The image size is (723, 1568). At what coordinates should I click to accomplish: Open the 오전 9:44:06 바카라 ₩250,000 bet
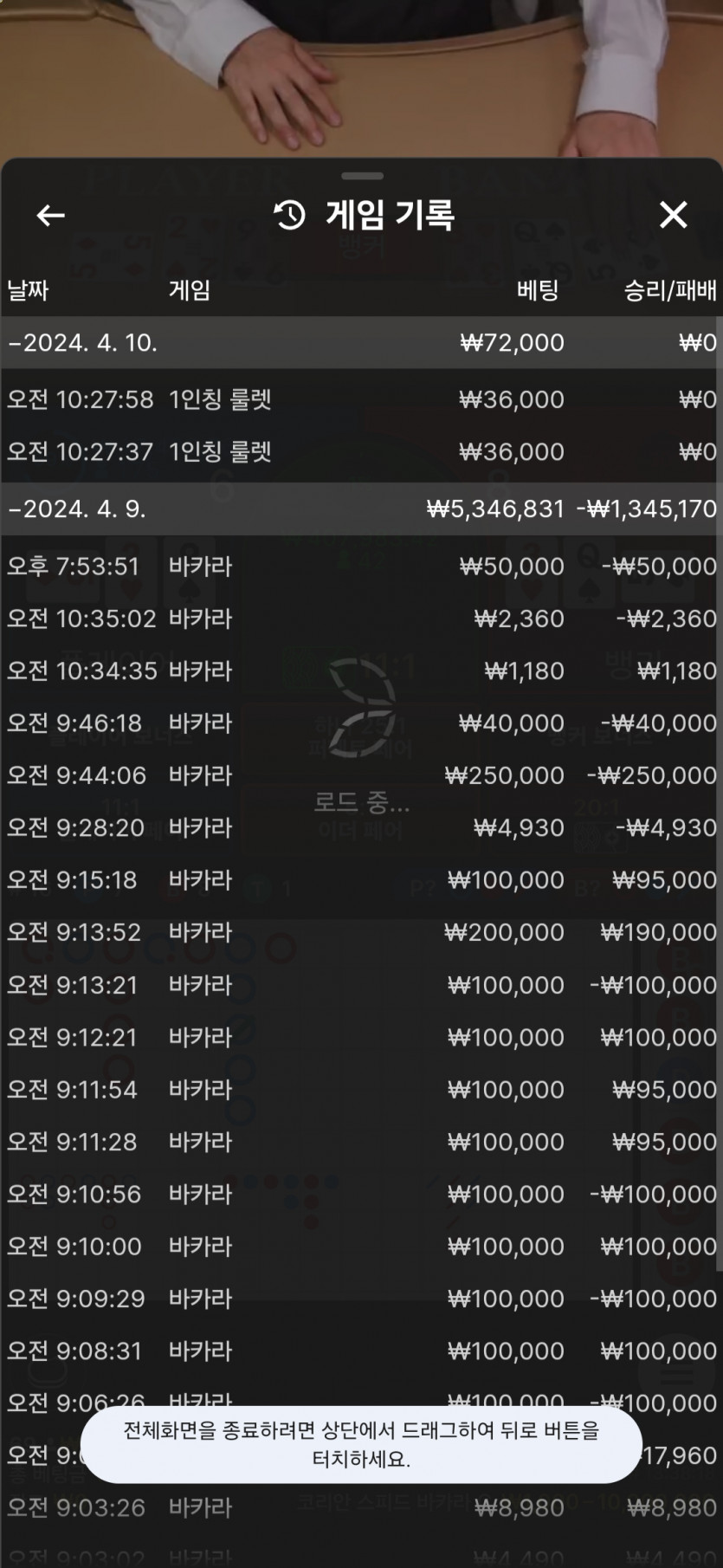pos(361,775)
